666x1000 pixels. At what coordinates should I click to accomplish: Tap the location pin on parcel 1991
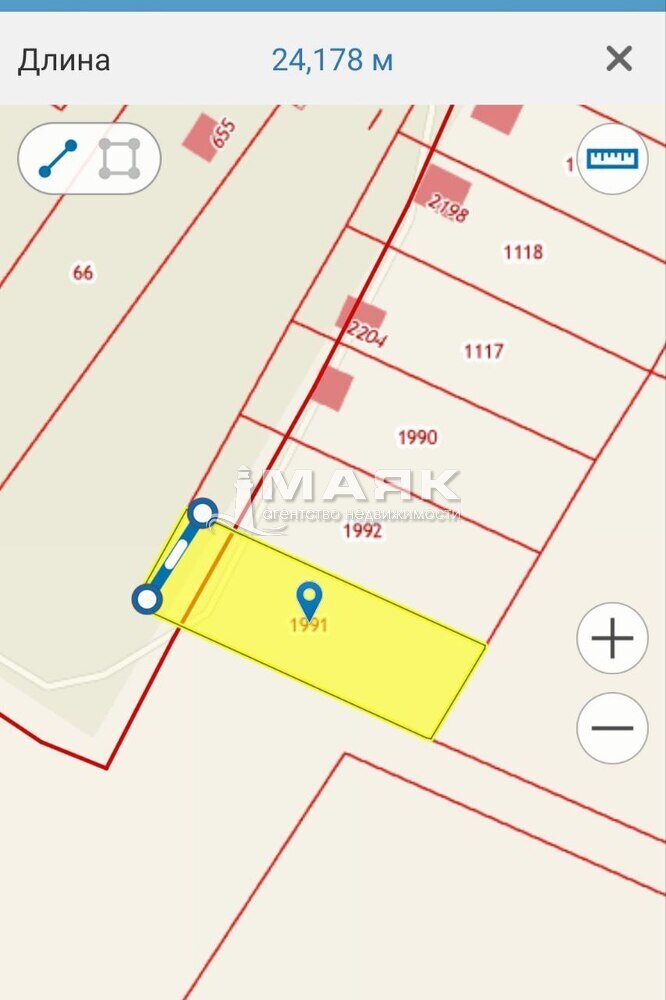click(x=310, y=600)
